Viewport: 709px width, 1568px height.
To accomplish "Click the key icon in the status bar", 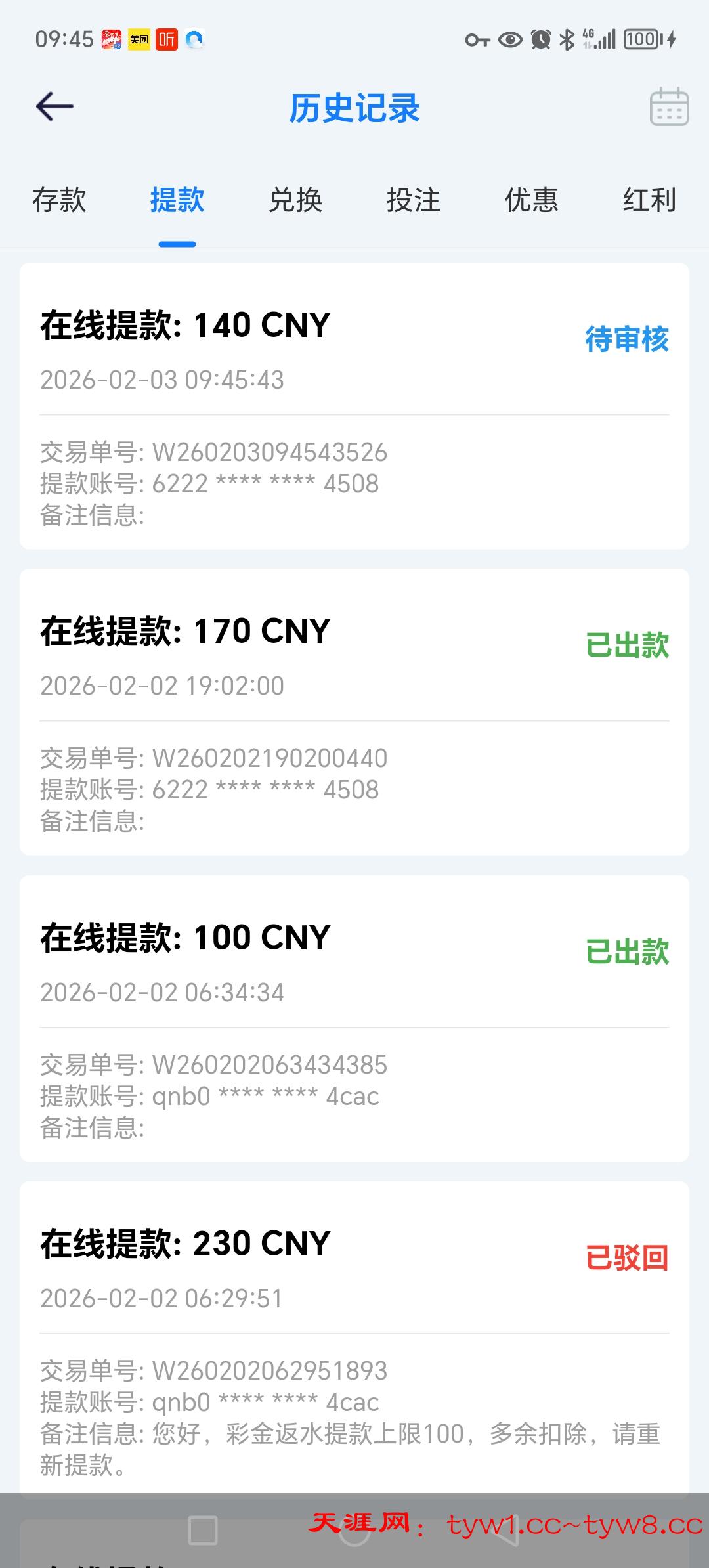I will click(477, 39).
